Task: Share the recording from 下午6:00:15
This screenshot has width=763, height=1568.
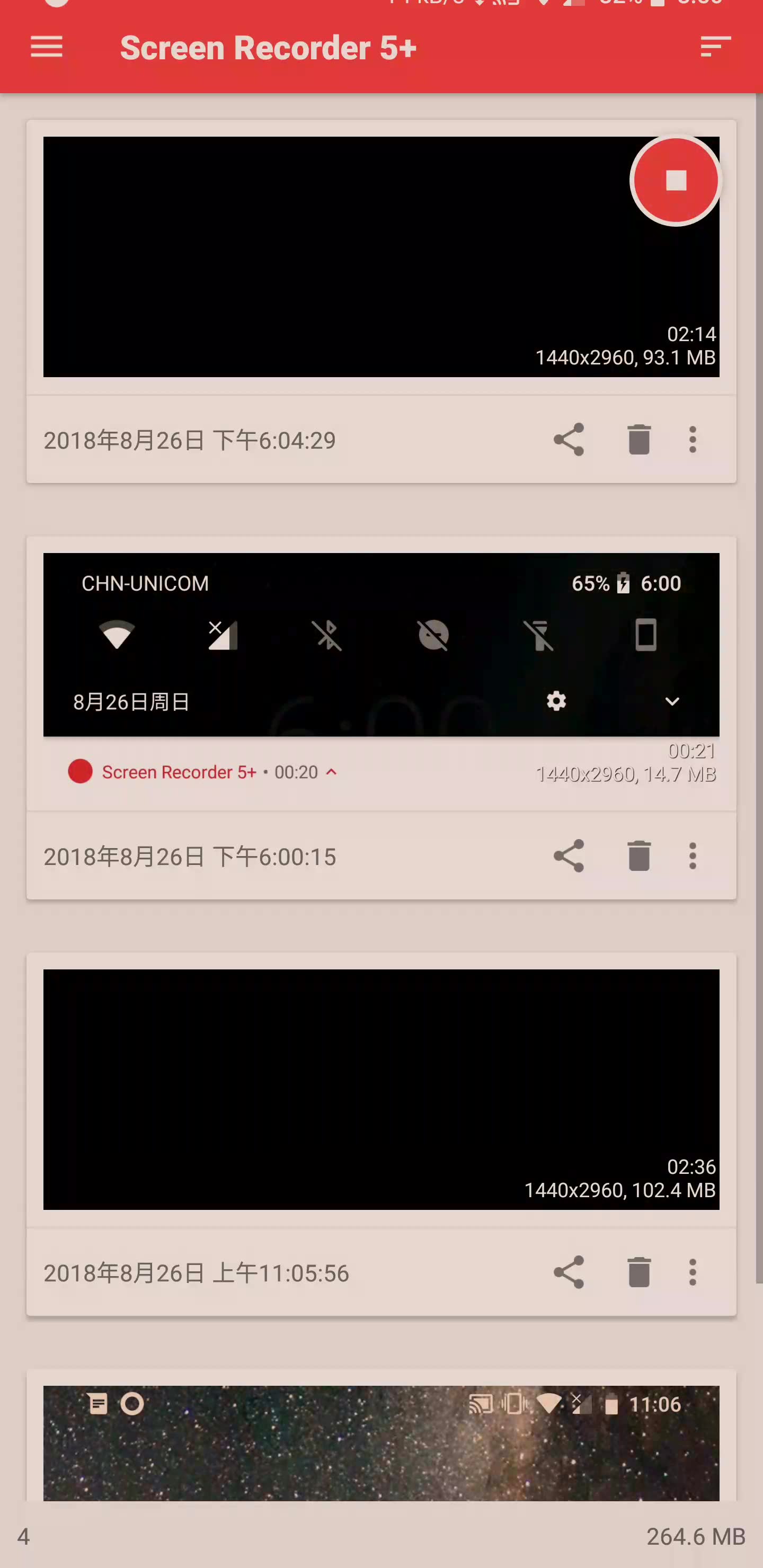Action: pyautogui.click(x=568, y=856)
